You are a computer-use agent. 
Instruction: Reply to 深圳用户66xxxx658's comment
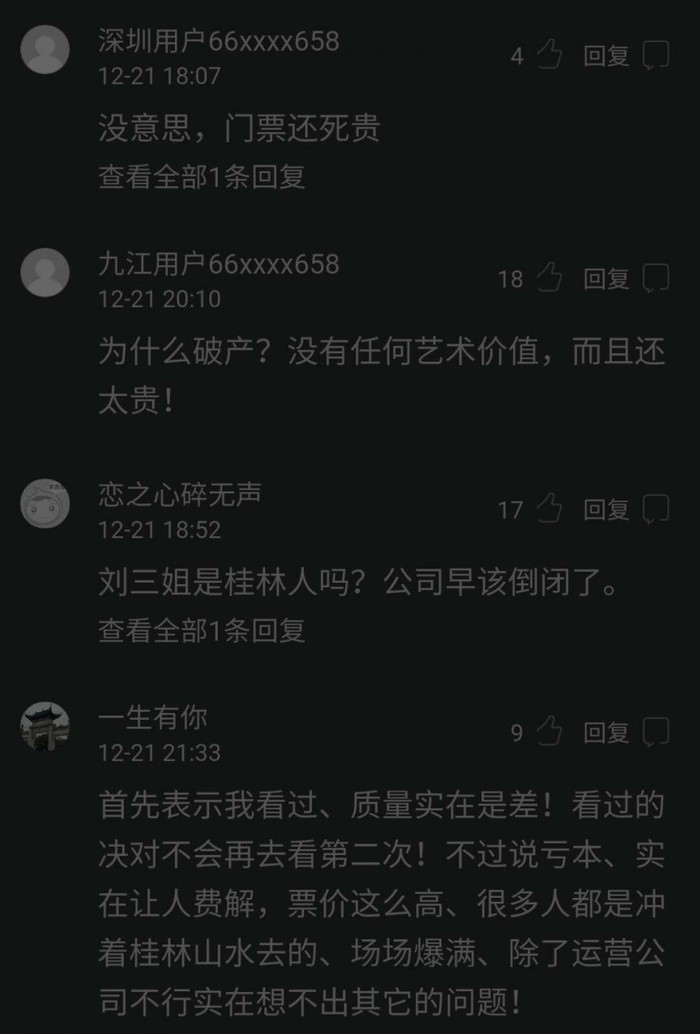626,55
